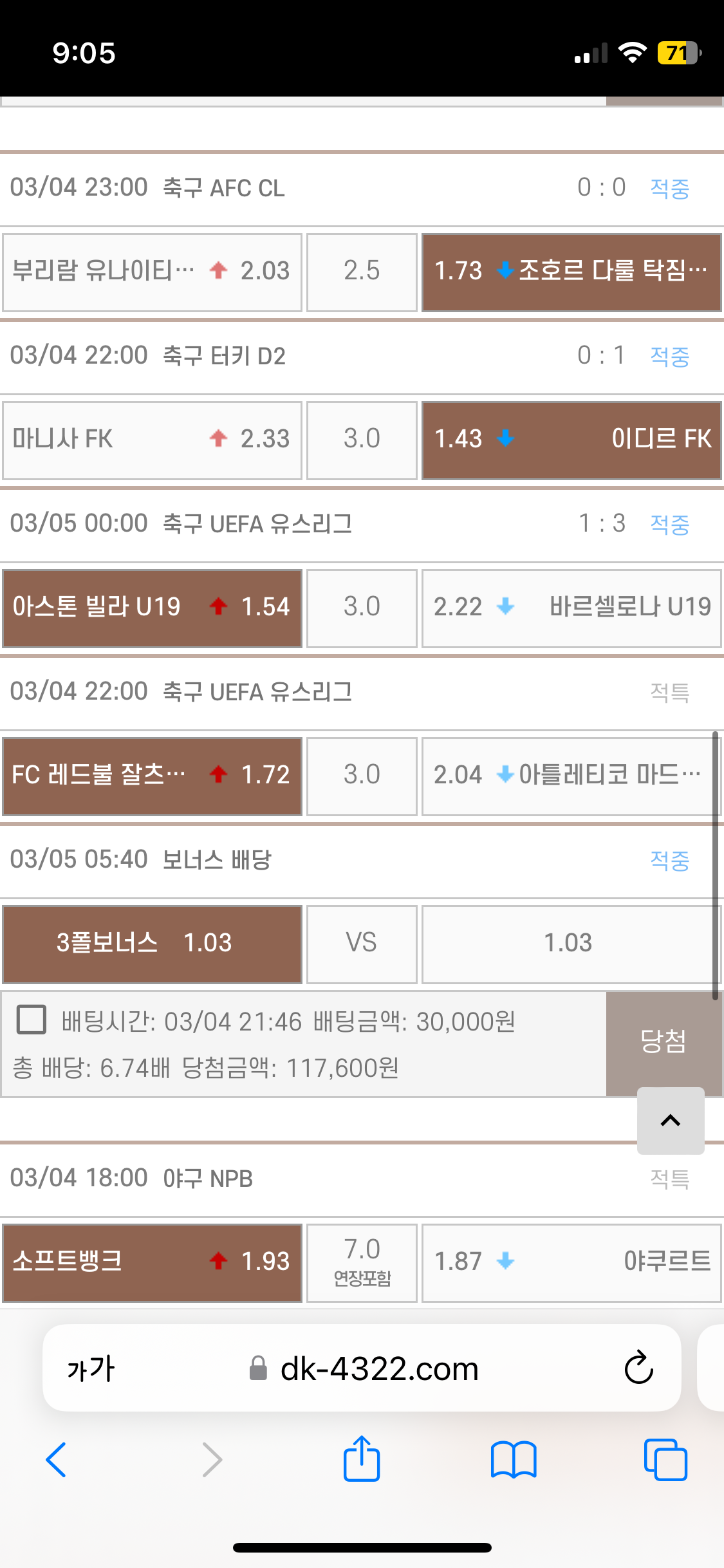Tick the checkbox beside the 30,000원 bet slip
This screenshot has width=724, height=1568.
[31, 1020]
